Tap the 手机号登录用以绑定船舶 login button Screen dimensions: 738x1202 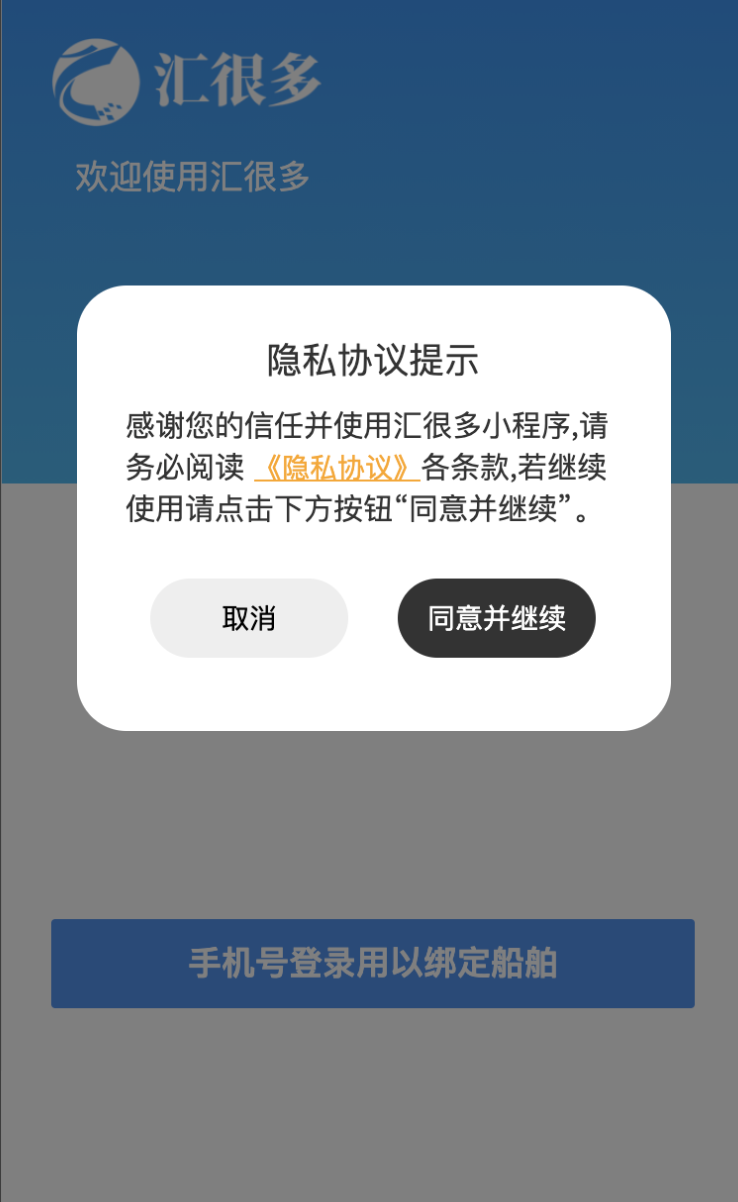click(372, 963)
